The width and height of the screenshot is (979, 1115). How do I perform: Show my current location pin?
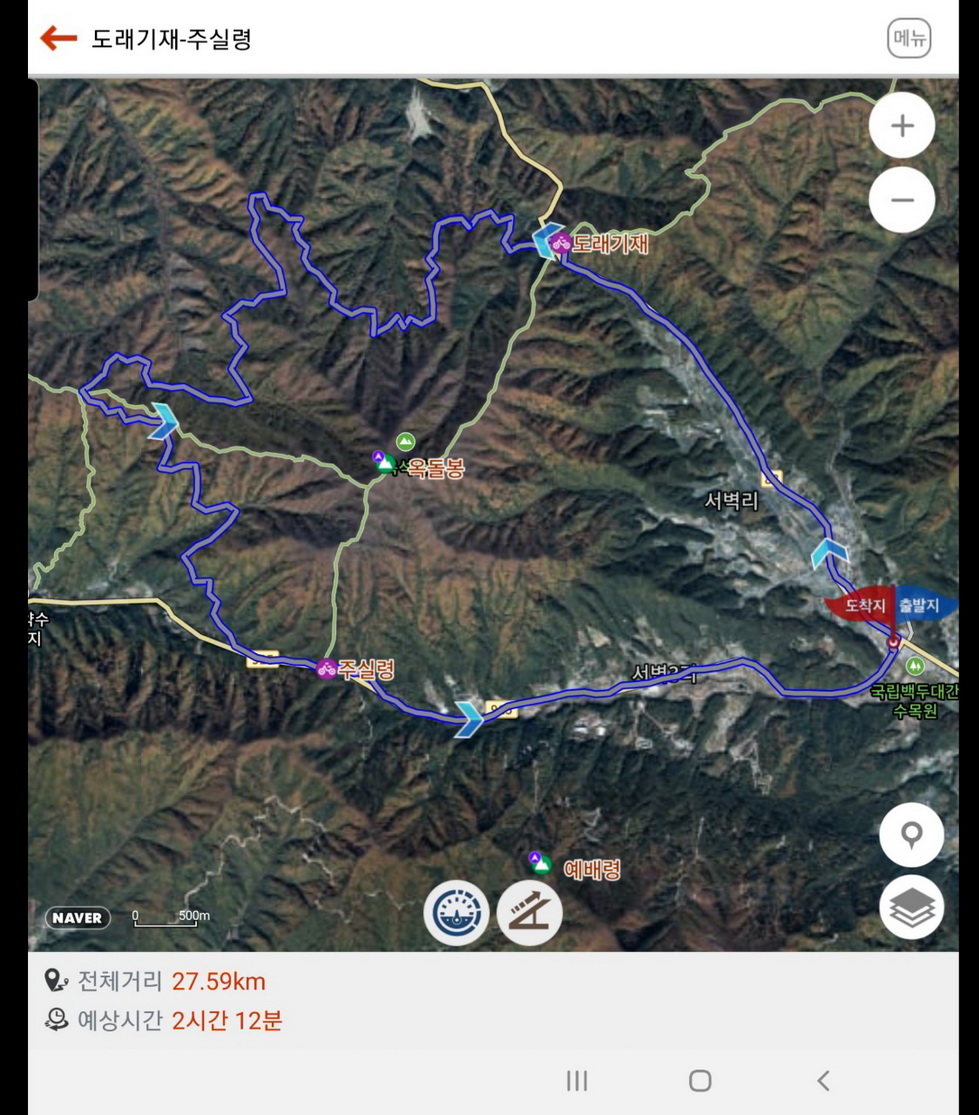[x=911, y=834]
